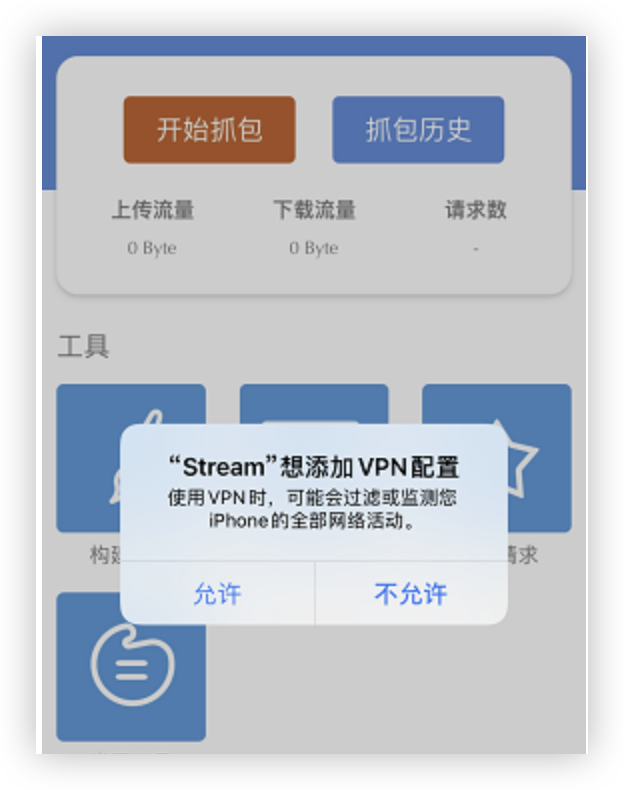Viewport: 624px width, 790px height.
Task: Tap 允许 to allow the VPN configuration
Action: coord(217,594)
